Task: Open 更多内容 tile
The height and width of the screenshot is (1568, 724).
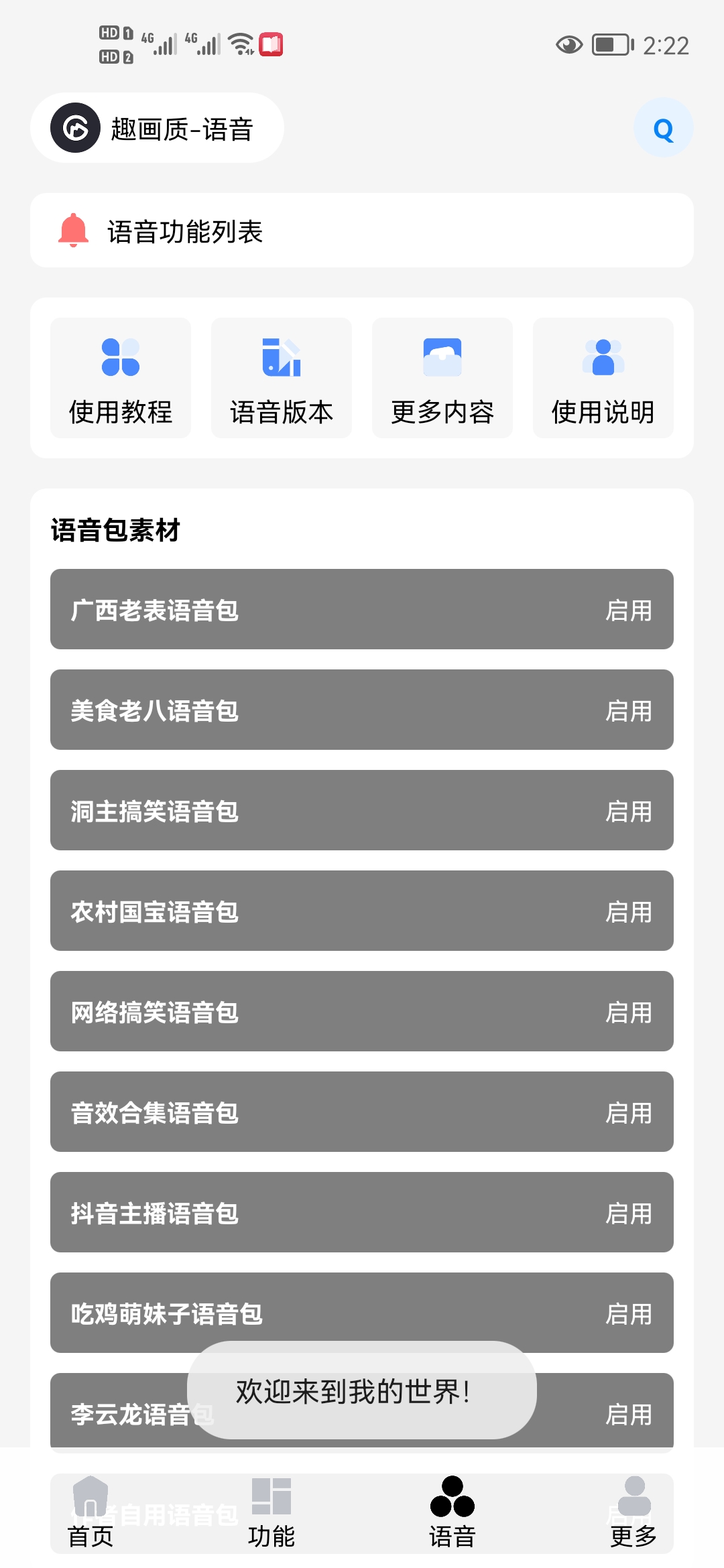Action: (442, 378)
